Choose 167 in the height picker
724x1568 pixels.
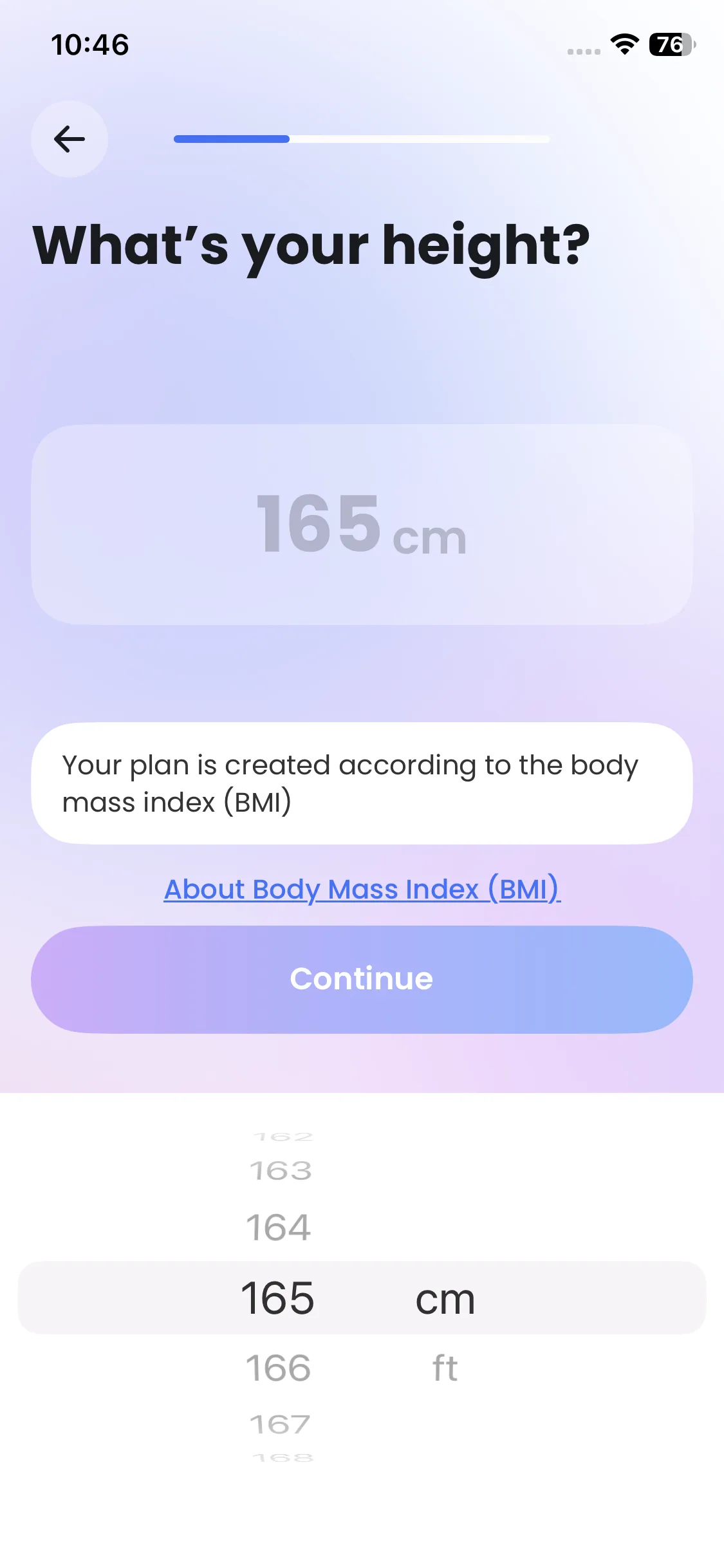(281, 1424)
